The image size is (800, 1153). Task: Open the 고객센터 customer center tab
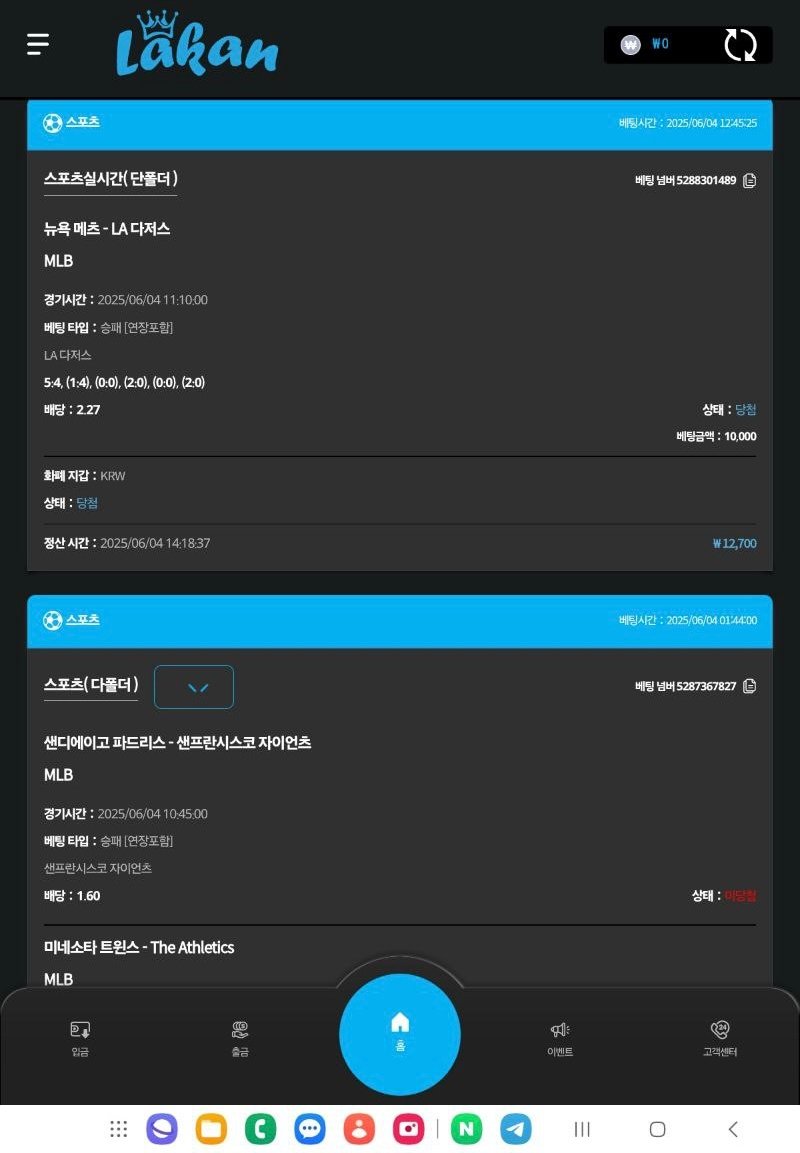coord(720,1038)
